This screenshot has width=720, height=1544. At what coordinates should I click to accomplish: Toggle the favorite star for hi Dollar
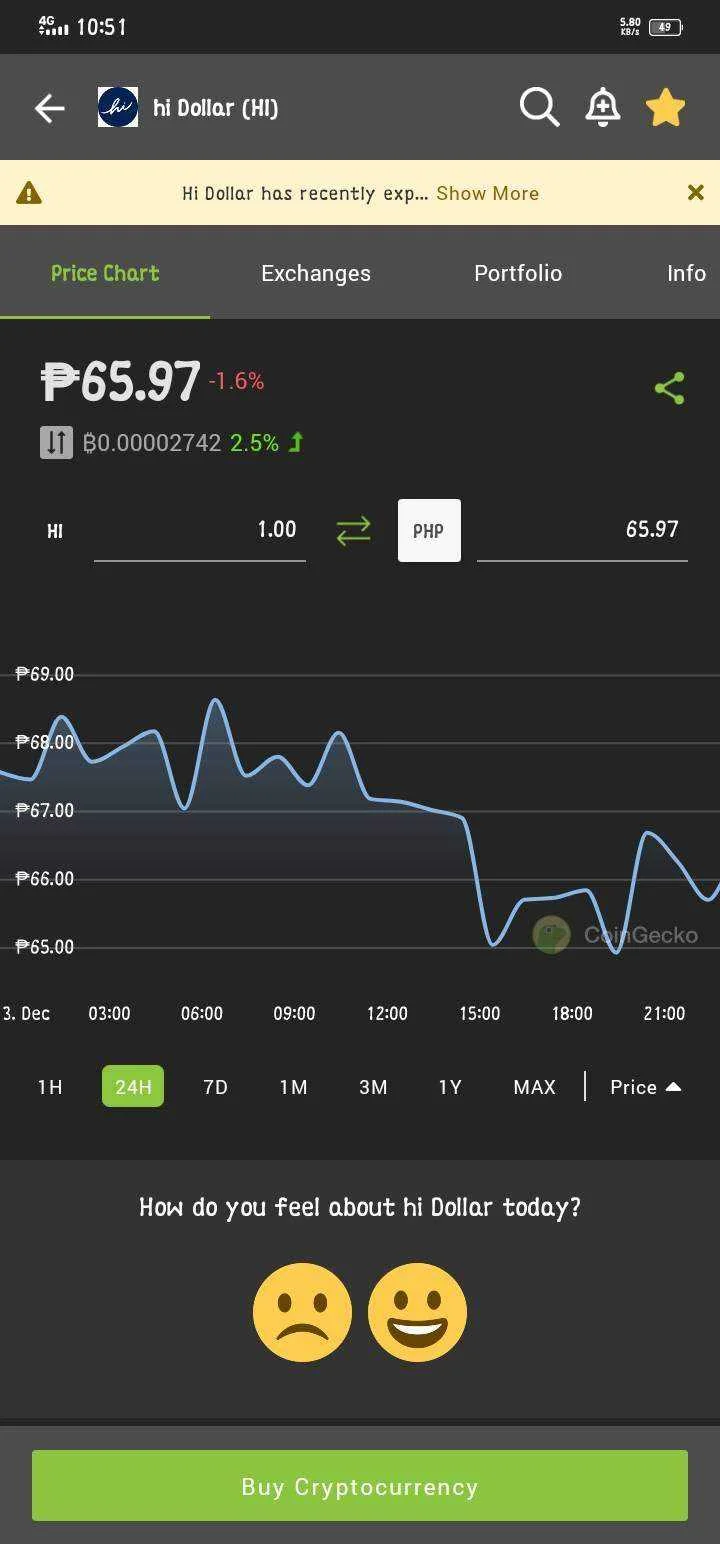(665, 107)
